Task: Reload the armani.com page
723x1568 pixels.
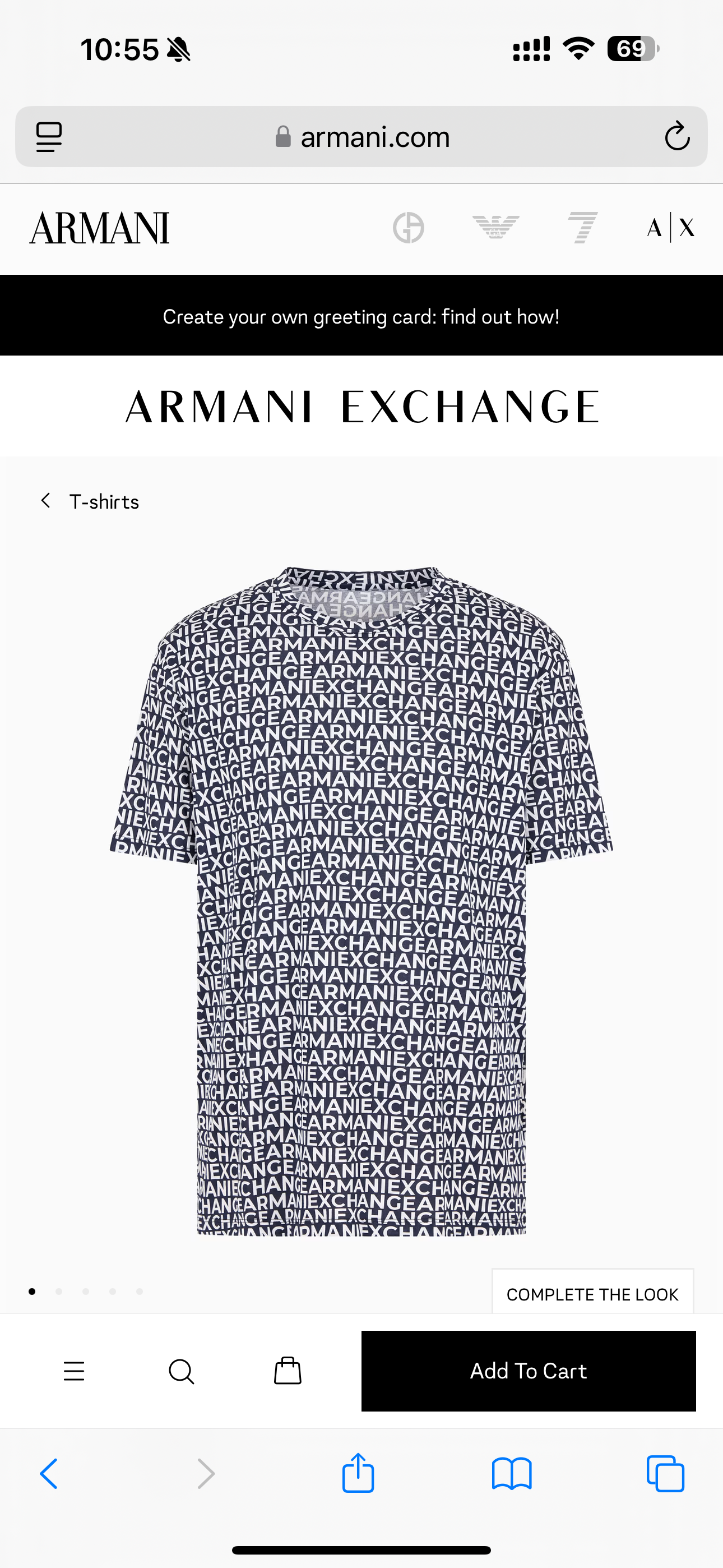Action: pos(676,136)
